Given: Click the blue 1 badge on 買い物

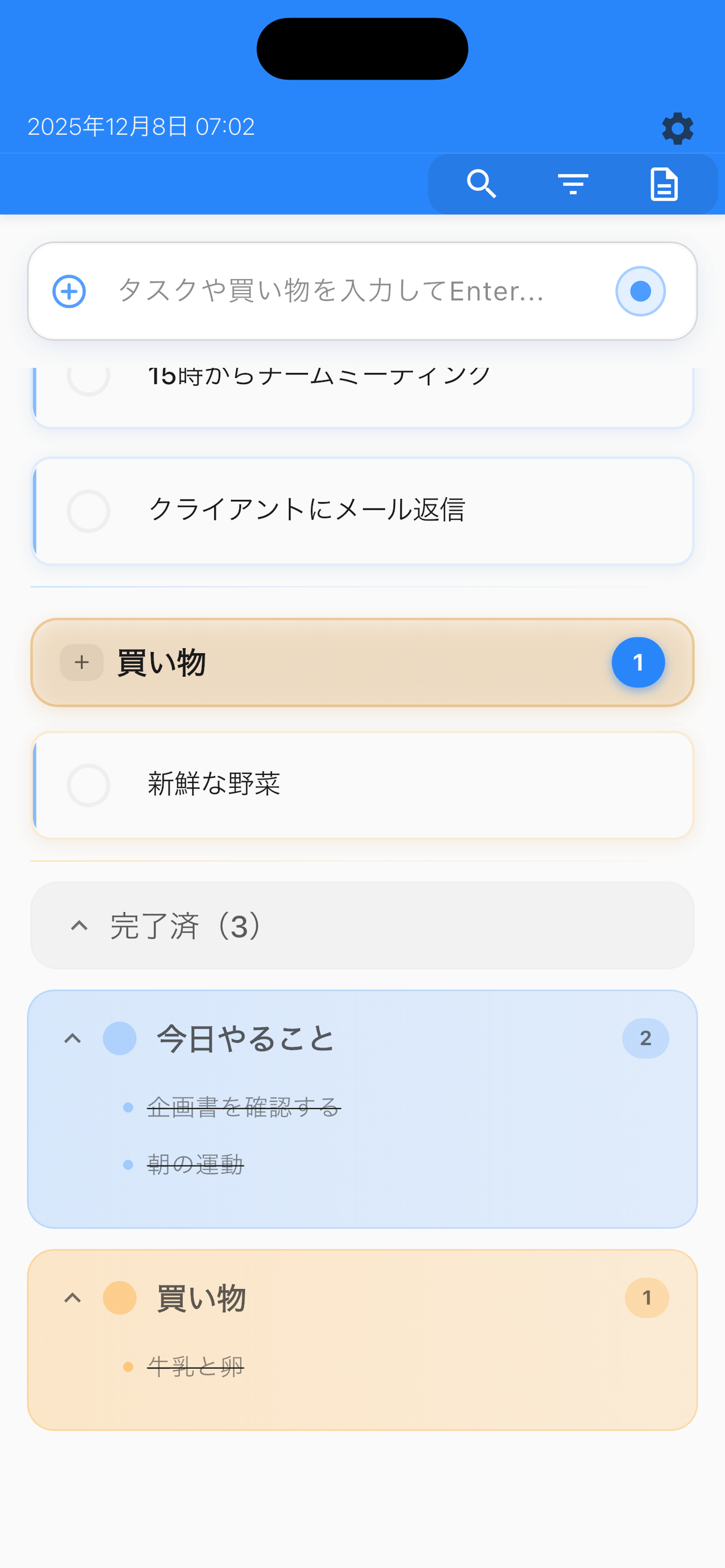Looking at the screenshot, I should [x=637, y=662].
